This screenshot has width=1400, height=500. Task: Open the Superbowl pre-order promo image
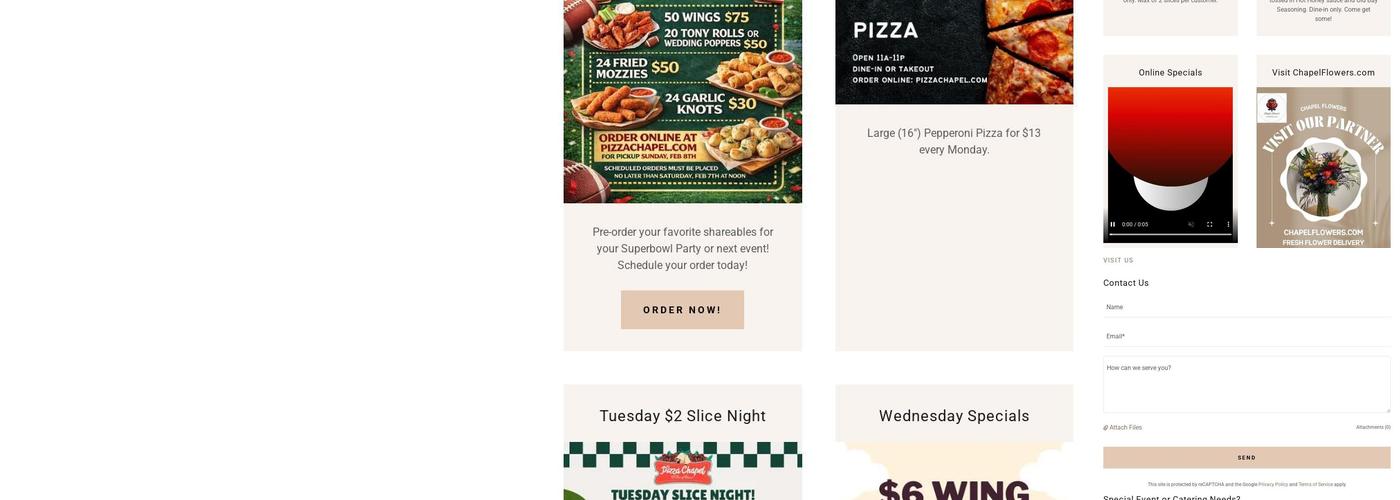(682, 100)
